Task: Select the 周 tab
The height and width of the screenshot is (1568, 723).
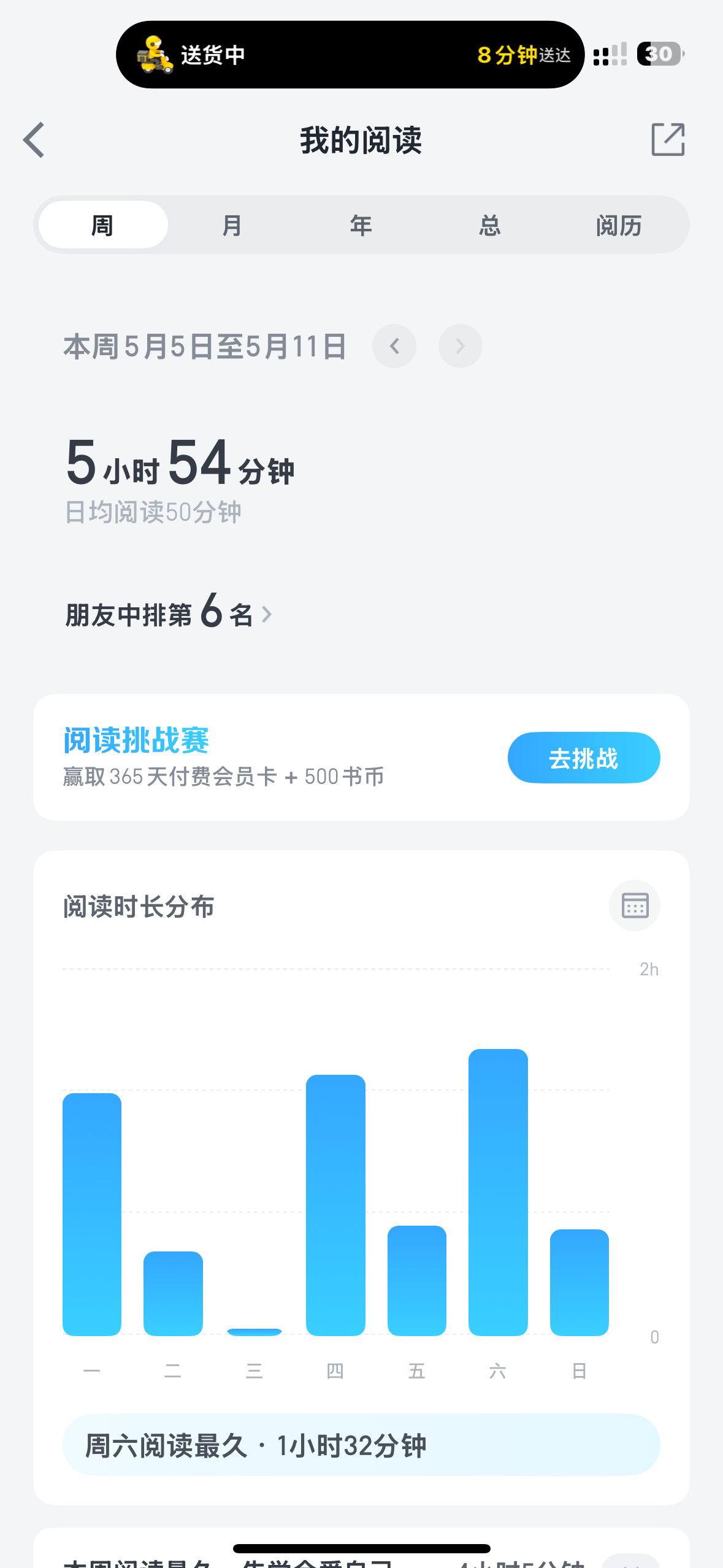Action: (x=103, y=225)
